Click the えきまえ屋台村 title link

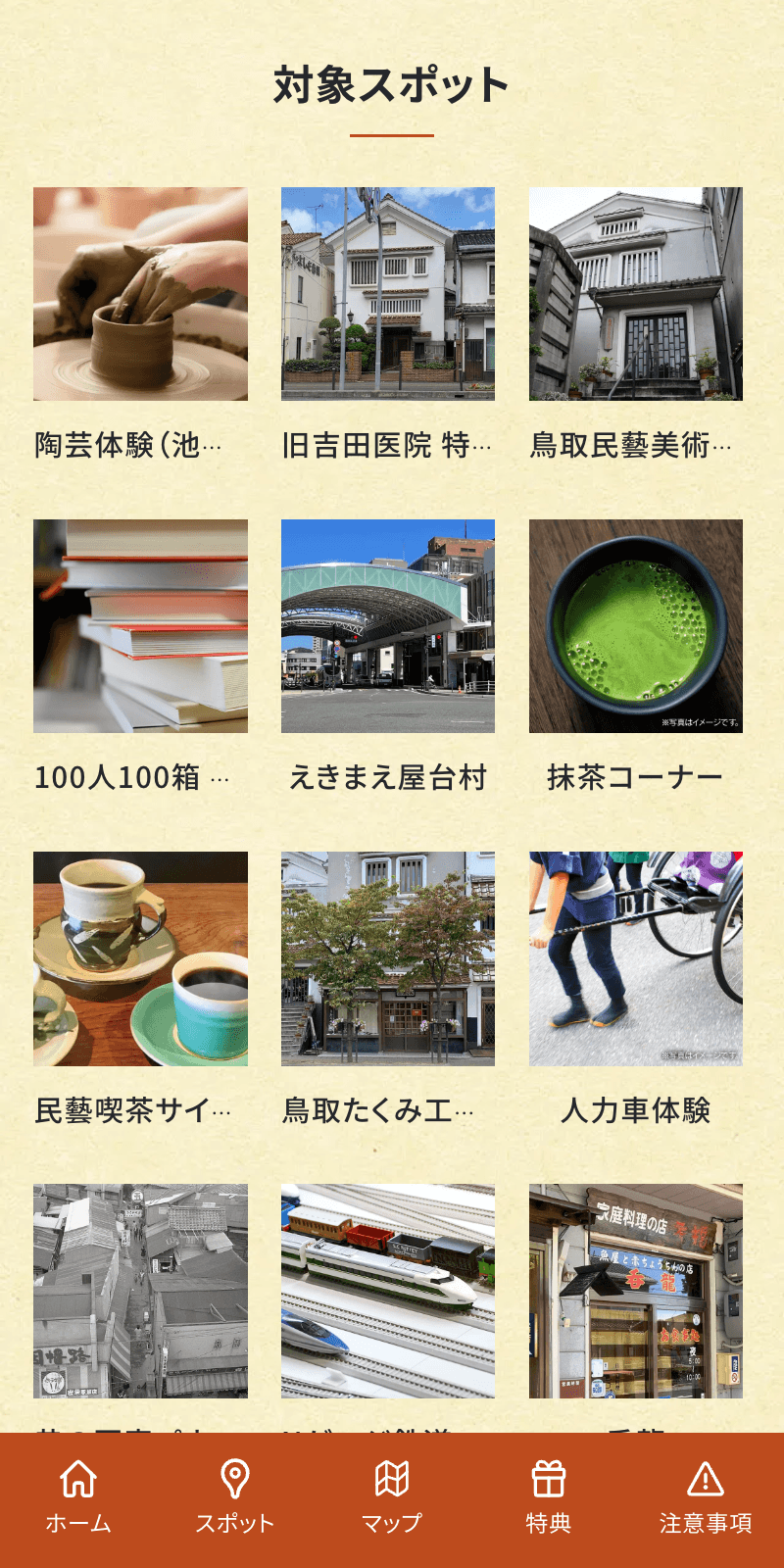click(x=389, y=775)
